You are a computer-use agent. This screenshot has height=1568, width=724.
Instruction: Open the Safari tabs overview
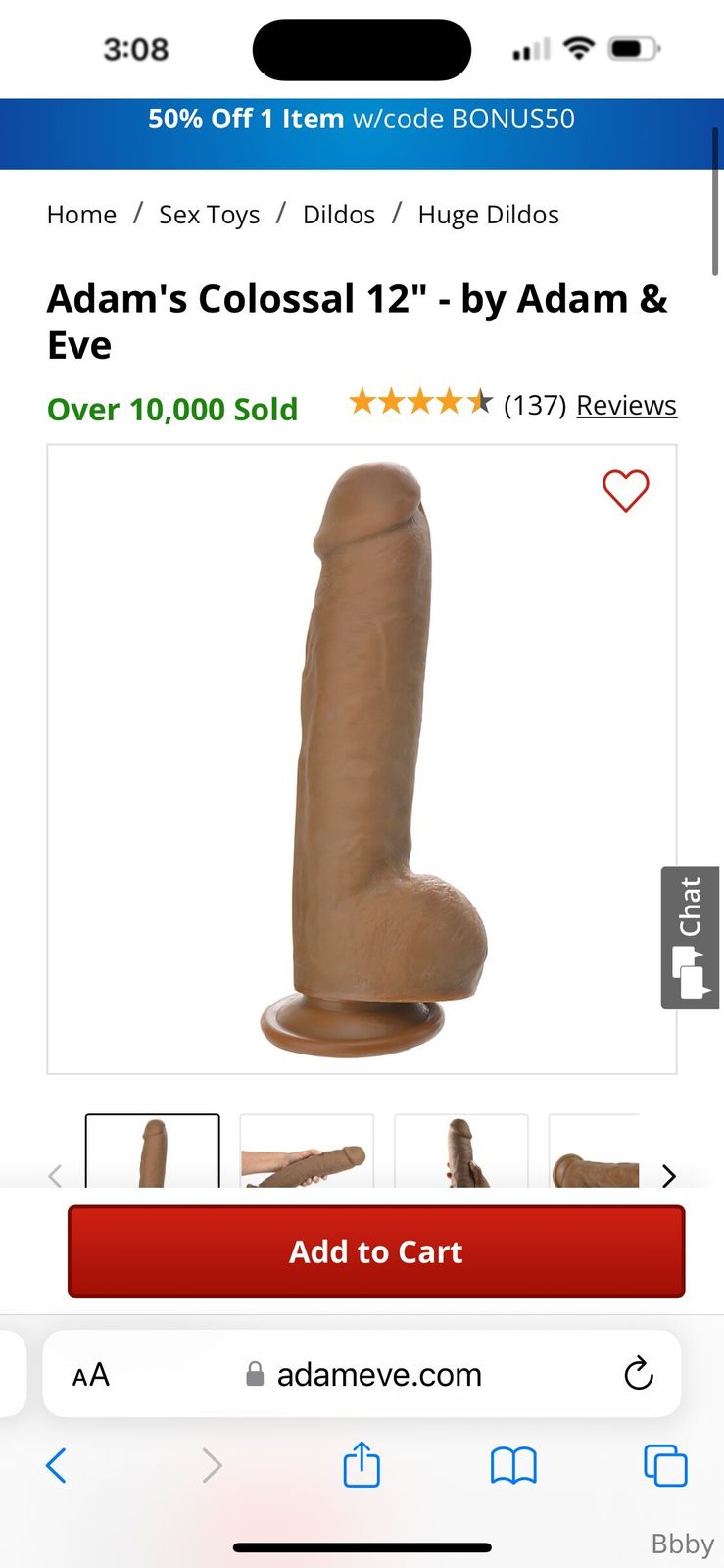[665, 1466]
